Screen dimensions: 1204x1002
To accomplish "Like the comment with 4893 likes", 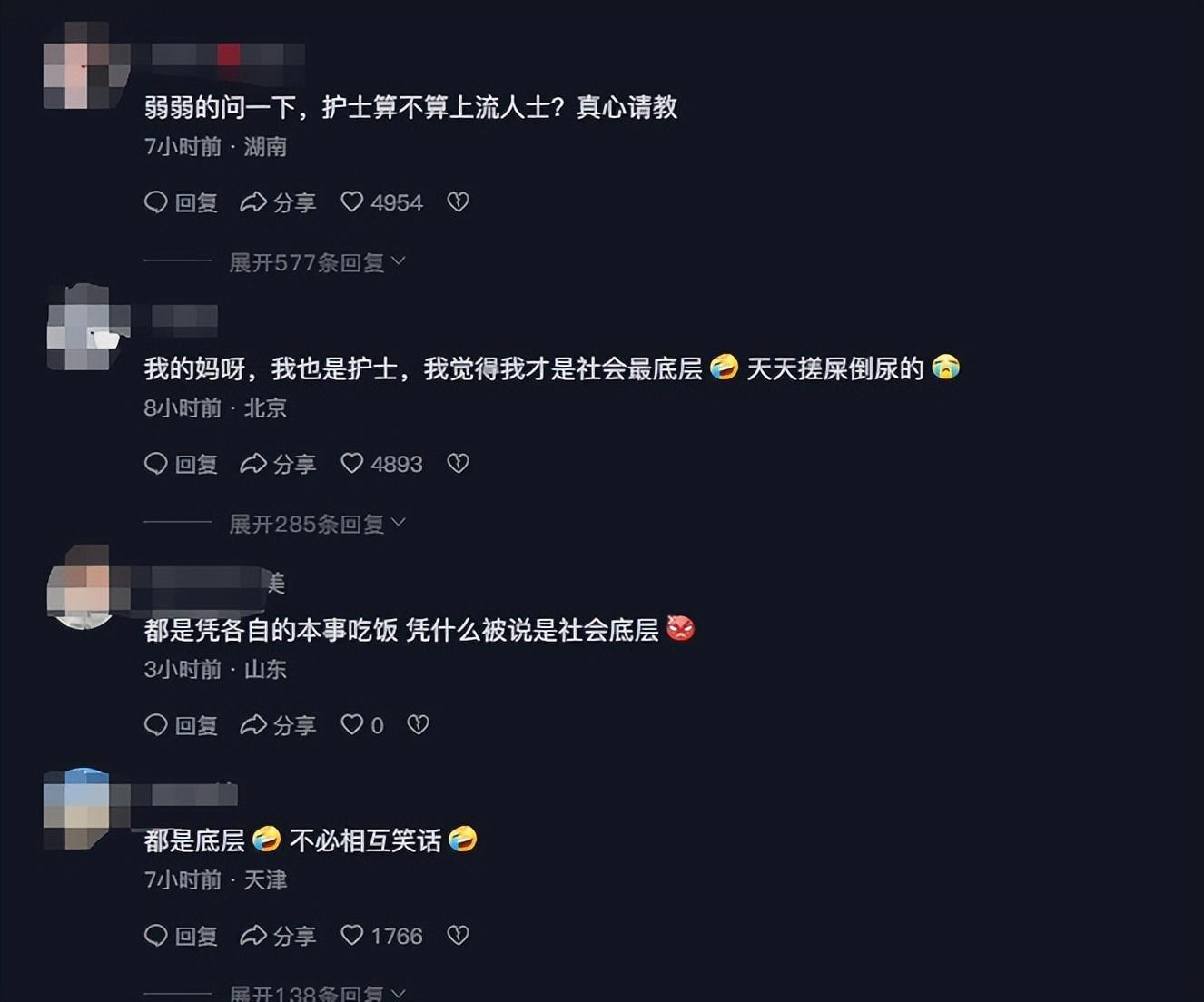I will tap(352, 464).
